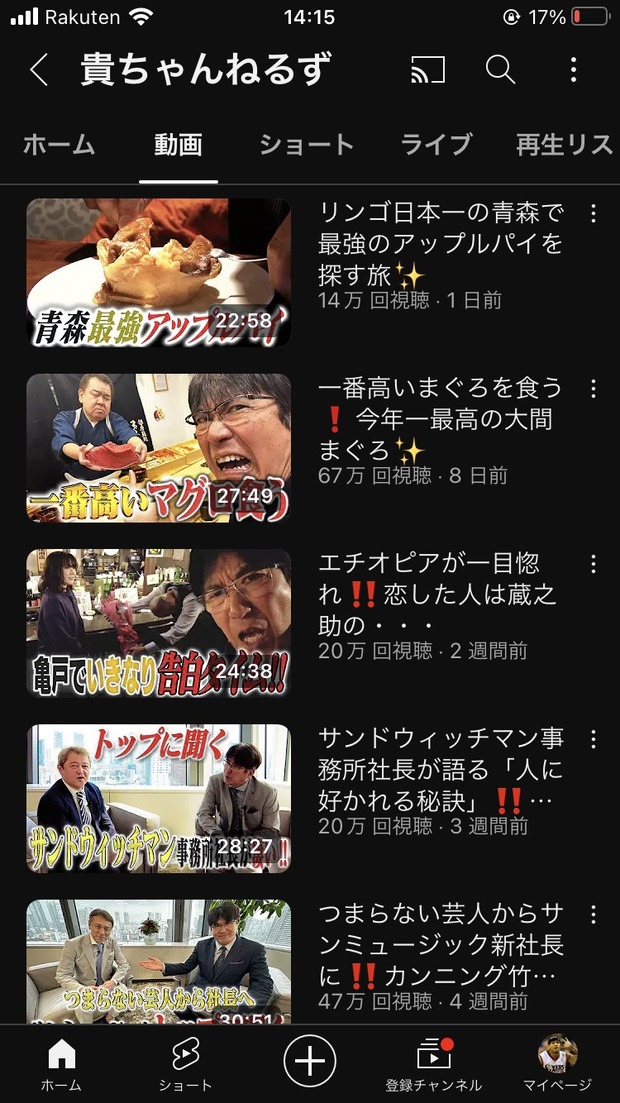Play the 青森 アップルパイ video
This screenshot has height=1103, width=620.
158,272
